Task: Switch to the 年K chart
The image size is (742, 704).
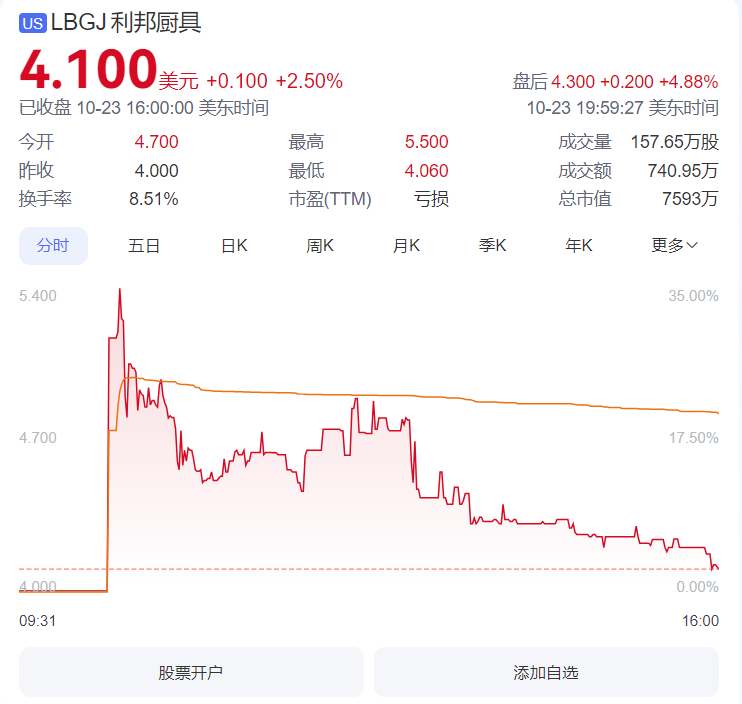Action: (x=579, y=245)
